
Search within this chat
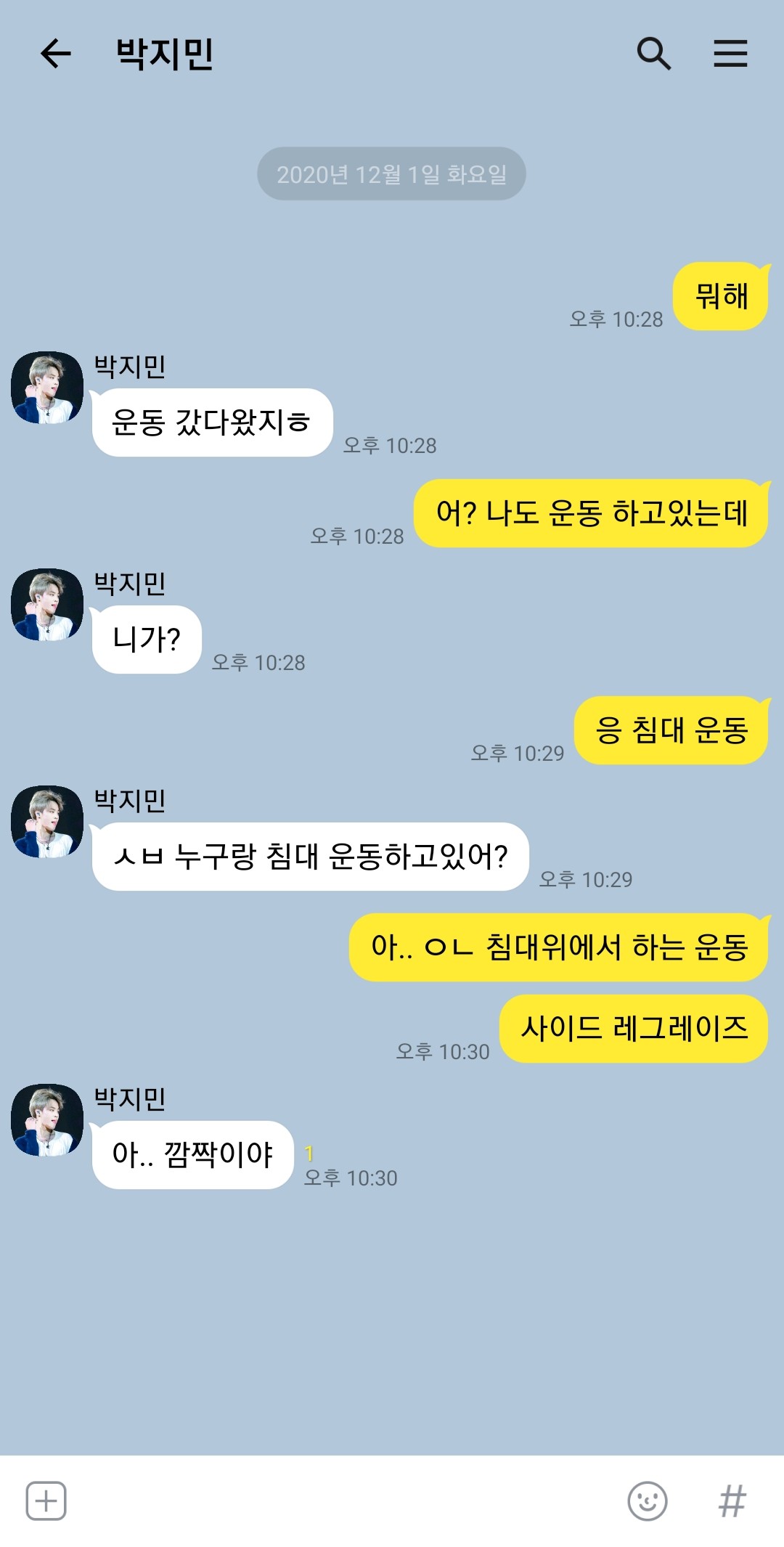click(x=653, y=54)
